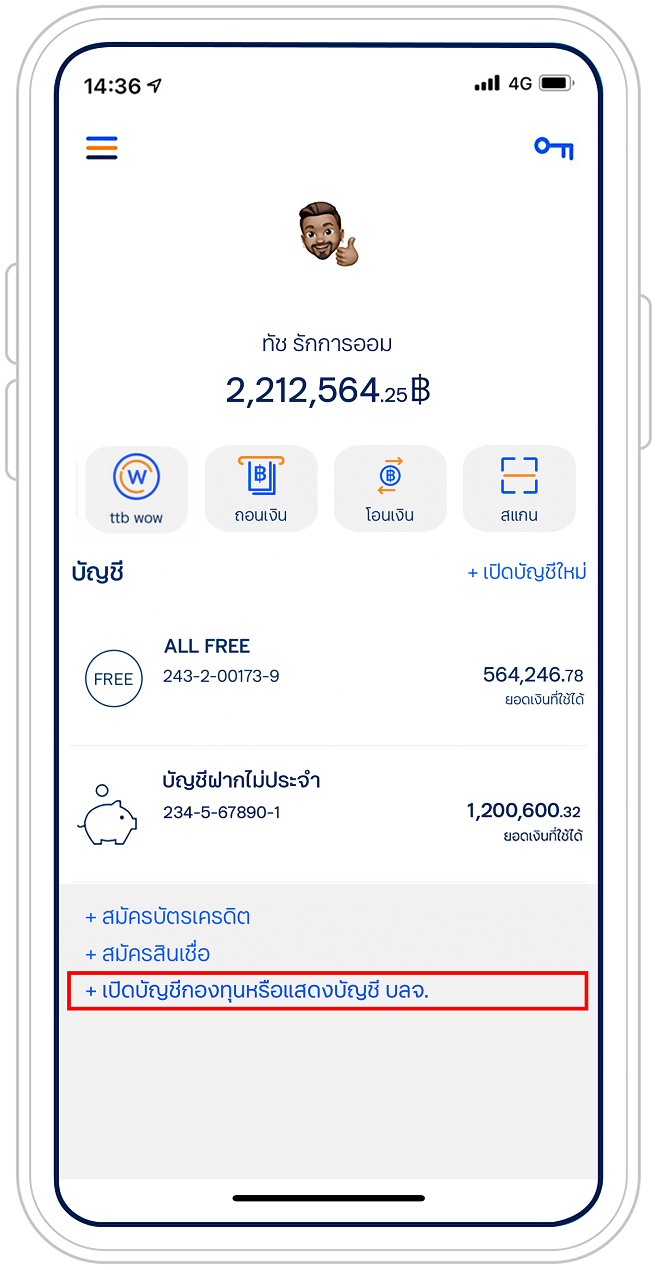Image resolution: width=655 pixels, height=1270 pixels.
Task: Launch the สแกน QR scanner
Action: point(519,488)
